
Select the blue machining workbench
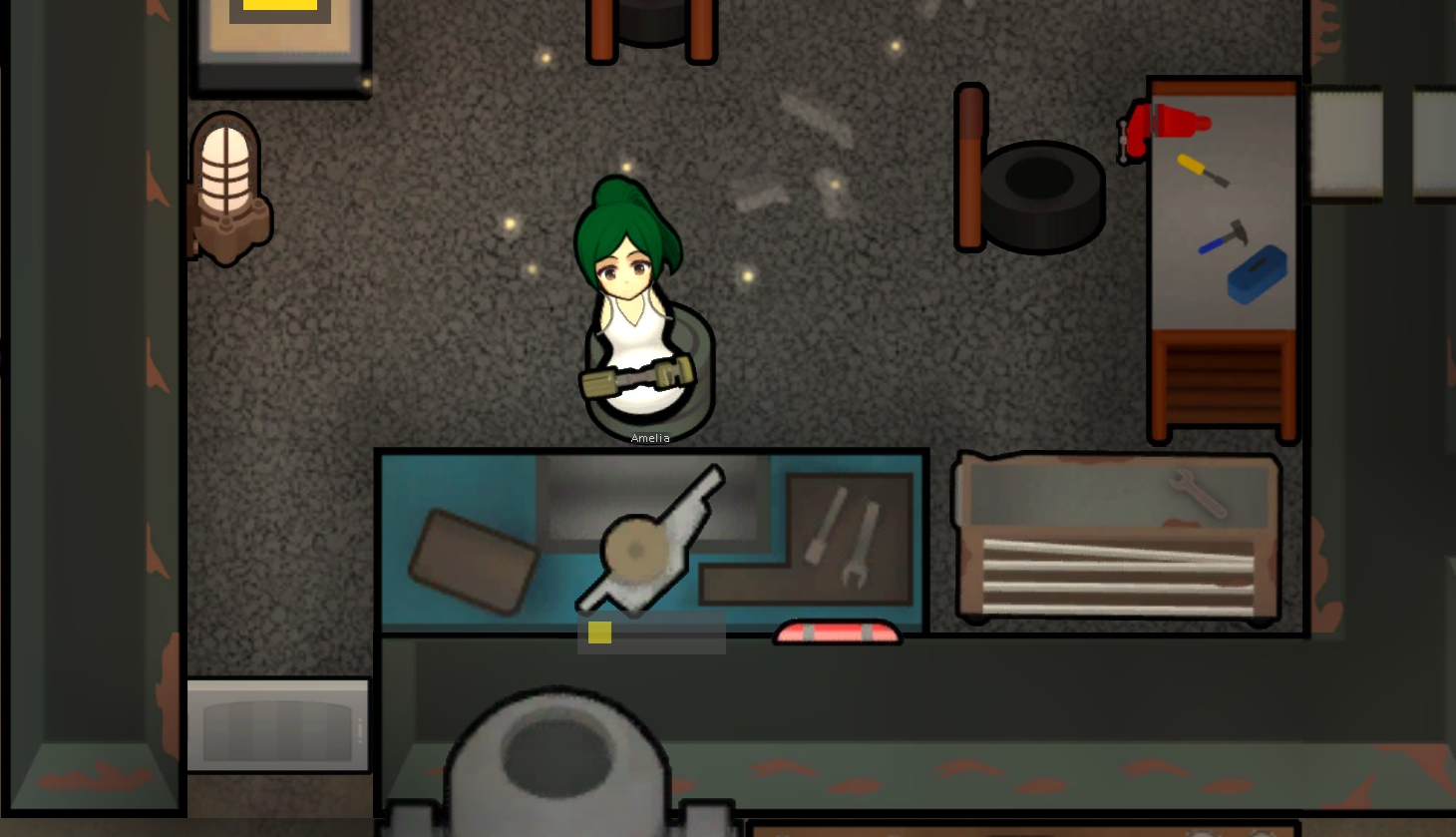(651, 542)
